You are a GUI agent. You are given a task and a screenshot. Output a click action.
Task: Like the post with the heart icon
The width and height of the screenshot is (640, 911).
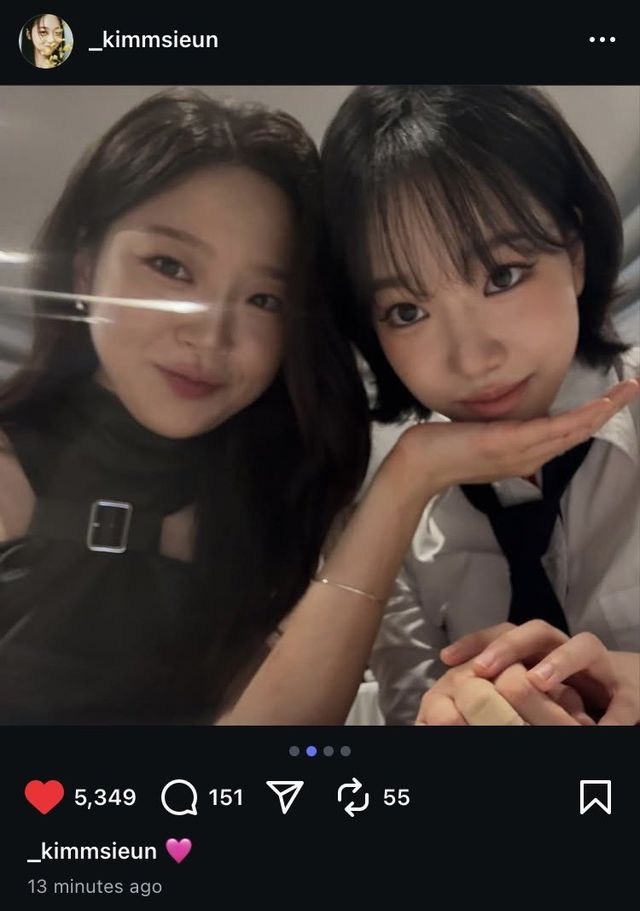[44, 797]
